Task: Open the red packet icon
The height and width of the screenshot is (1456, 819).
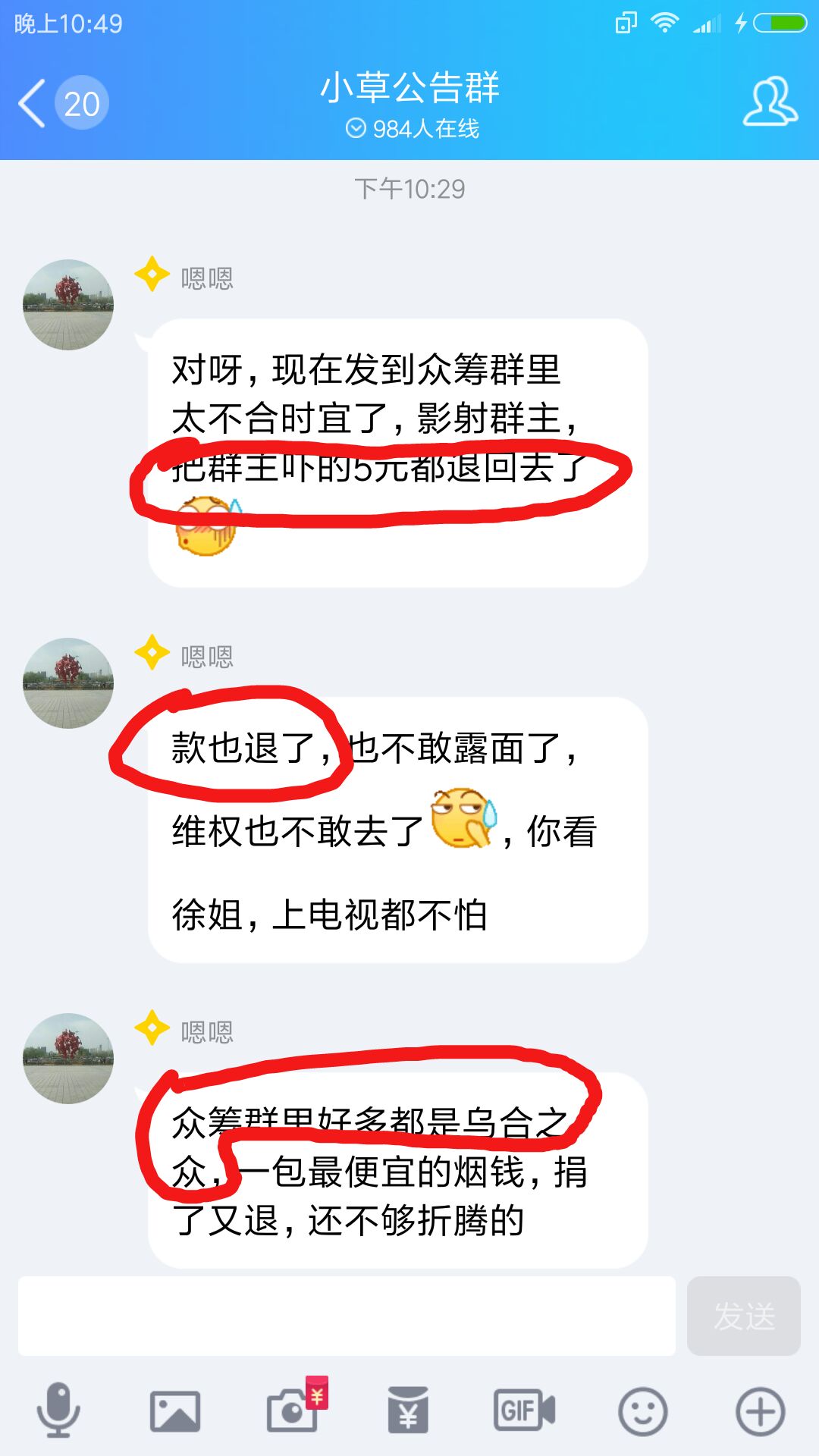Action: [x=408, y=1410]
